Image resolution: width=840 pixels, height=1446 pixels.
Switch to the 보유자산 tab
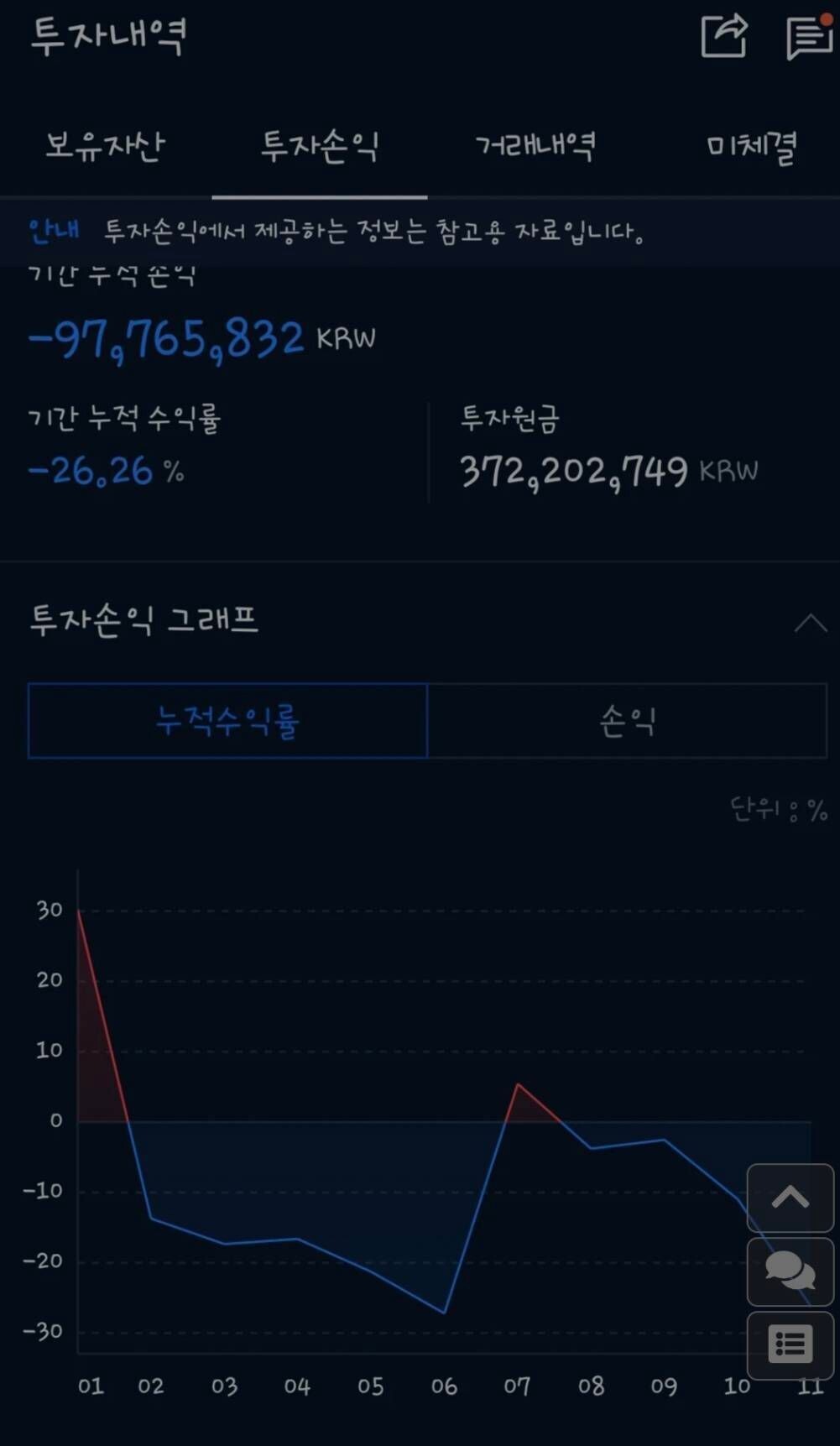[104, 144]
